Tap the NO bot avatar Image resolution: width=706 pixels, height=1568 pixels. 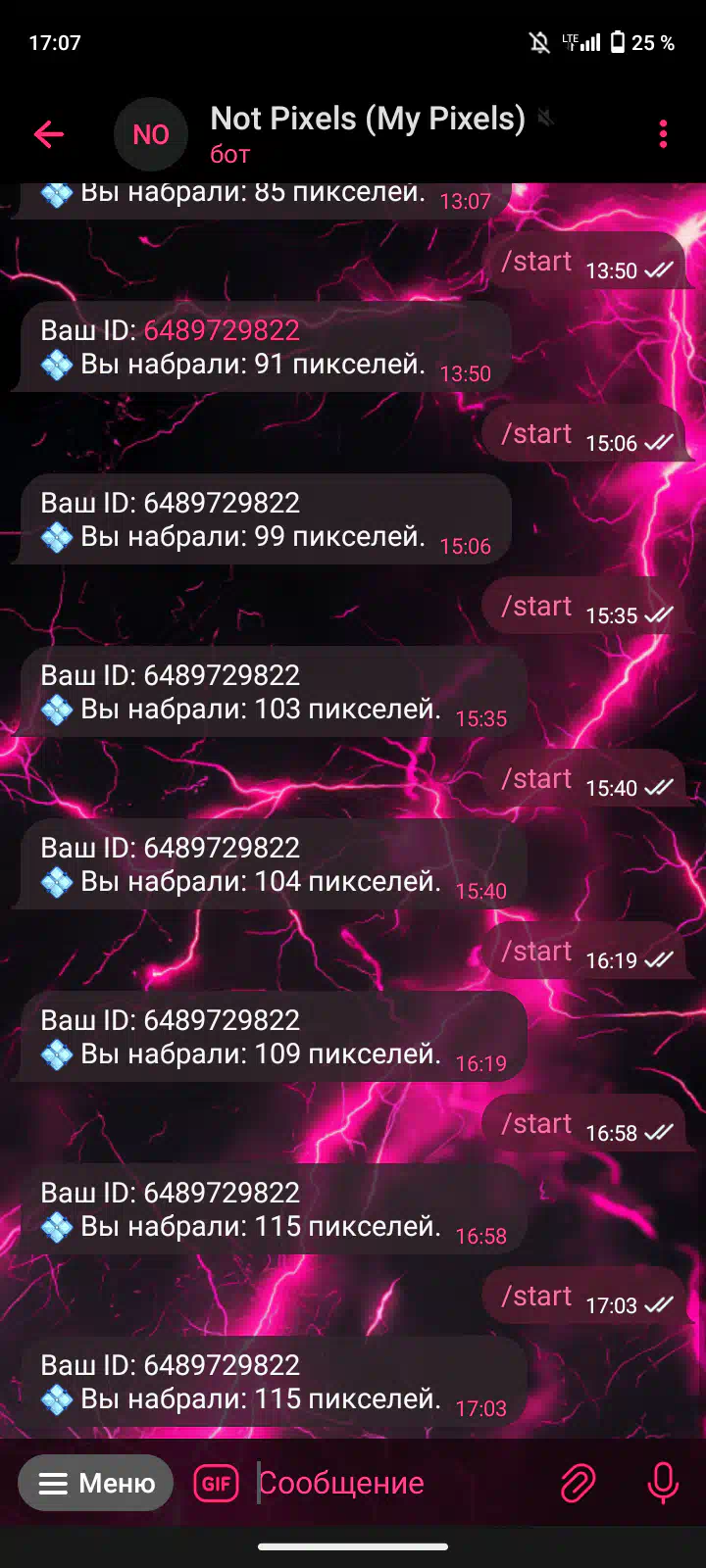151,134
